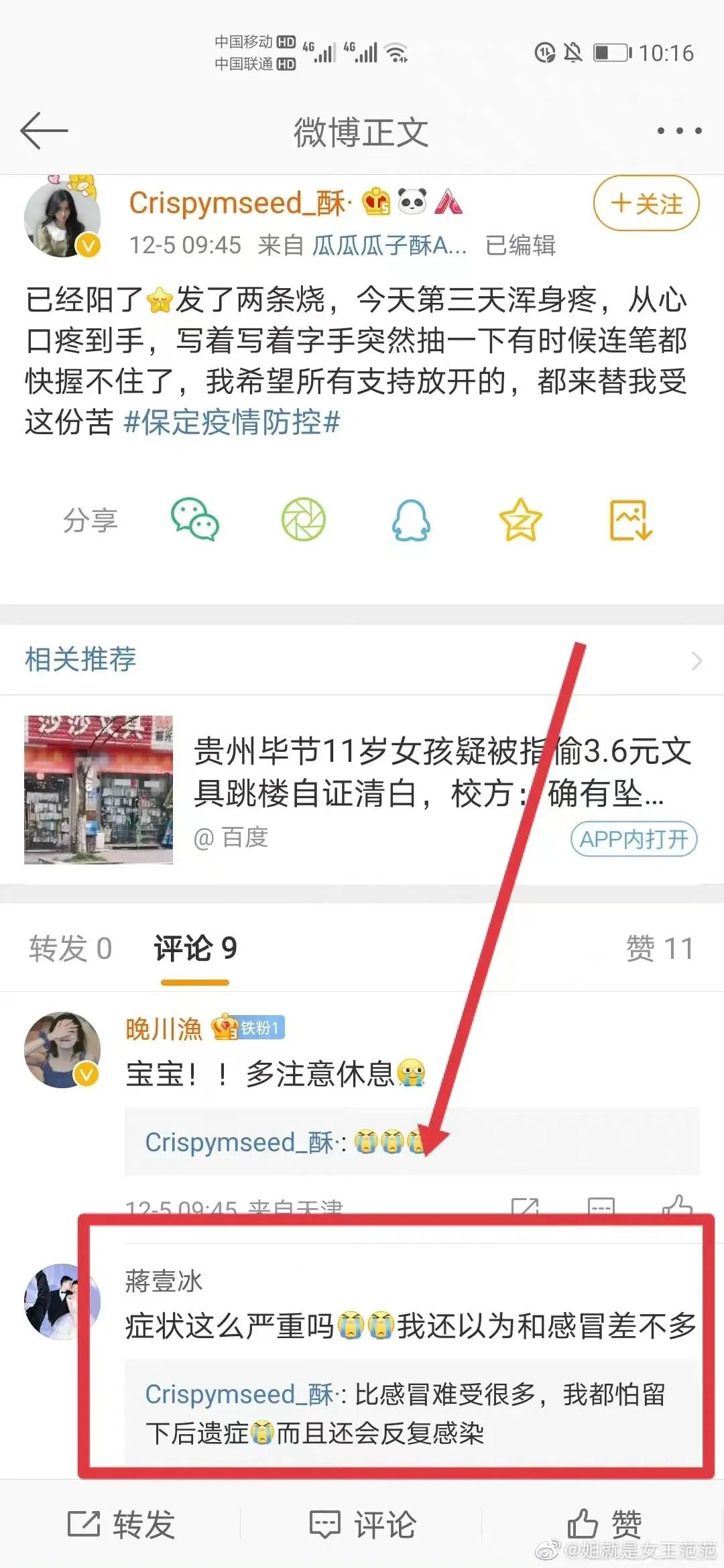
Task: Repost with bottom 转发 button
Action: tap(121, 1524)
